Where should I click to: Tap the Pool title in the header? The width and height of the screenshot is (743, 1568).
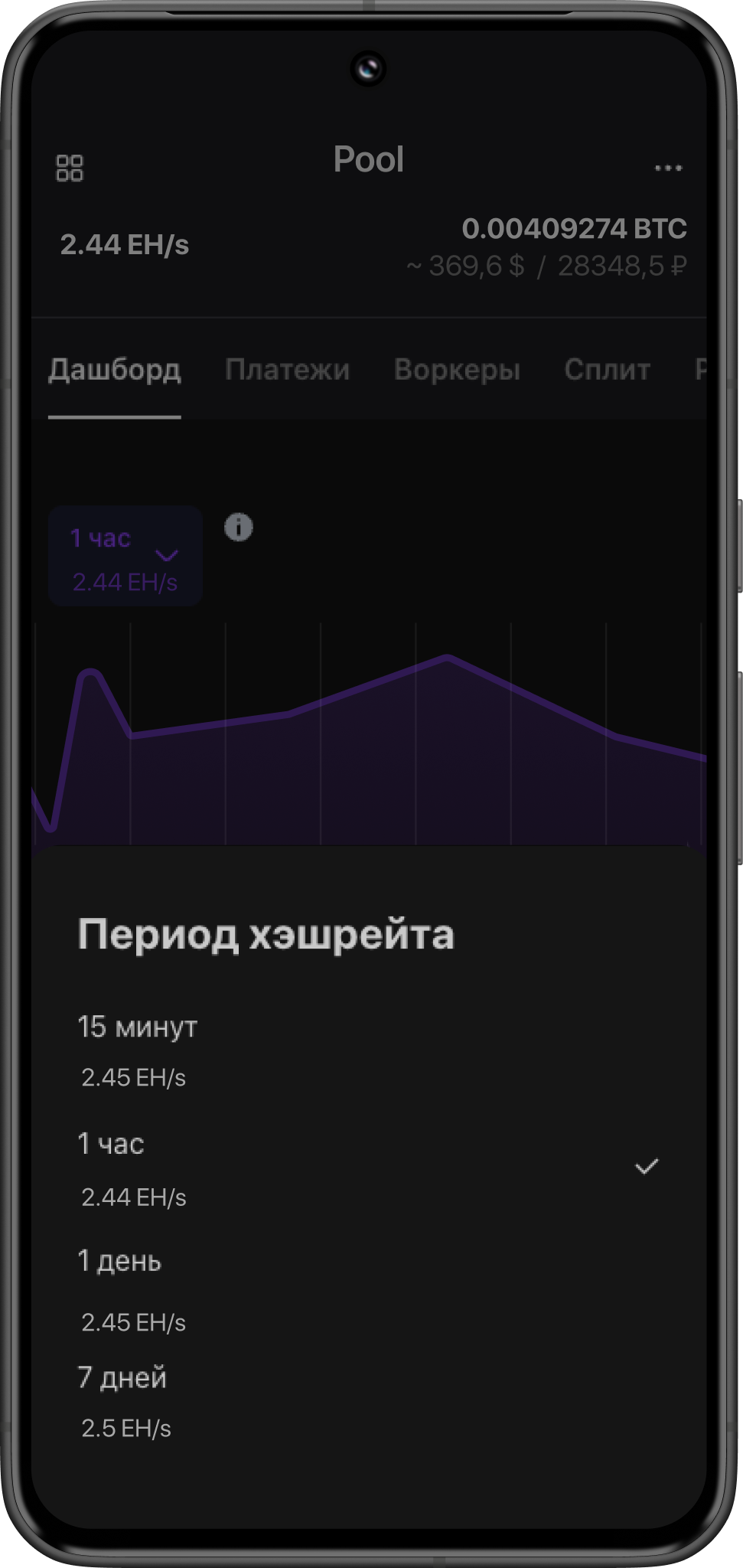(370, 160)
